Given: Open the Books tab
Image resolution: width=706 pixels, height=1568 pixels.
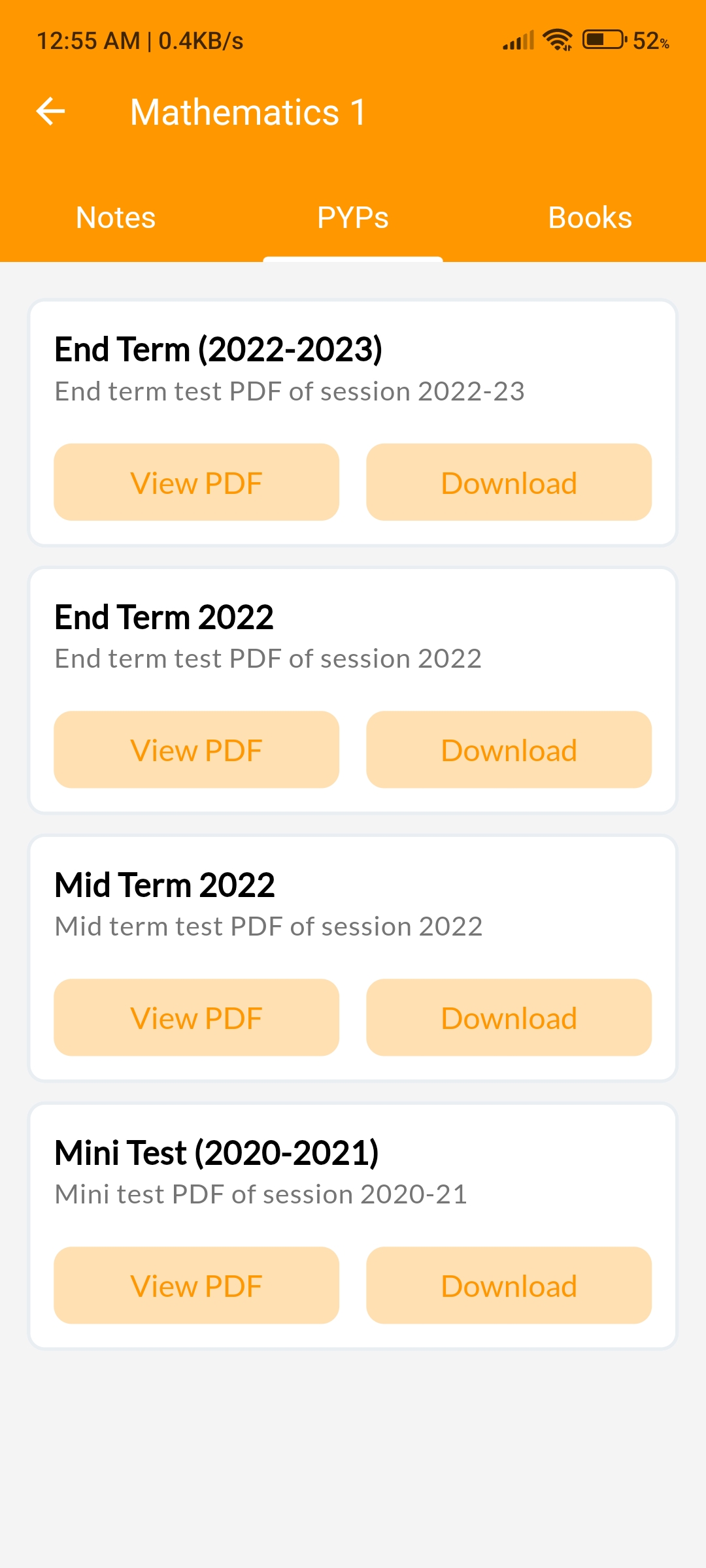Looking at the screenshot, I should point(590,218).
